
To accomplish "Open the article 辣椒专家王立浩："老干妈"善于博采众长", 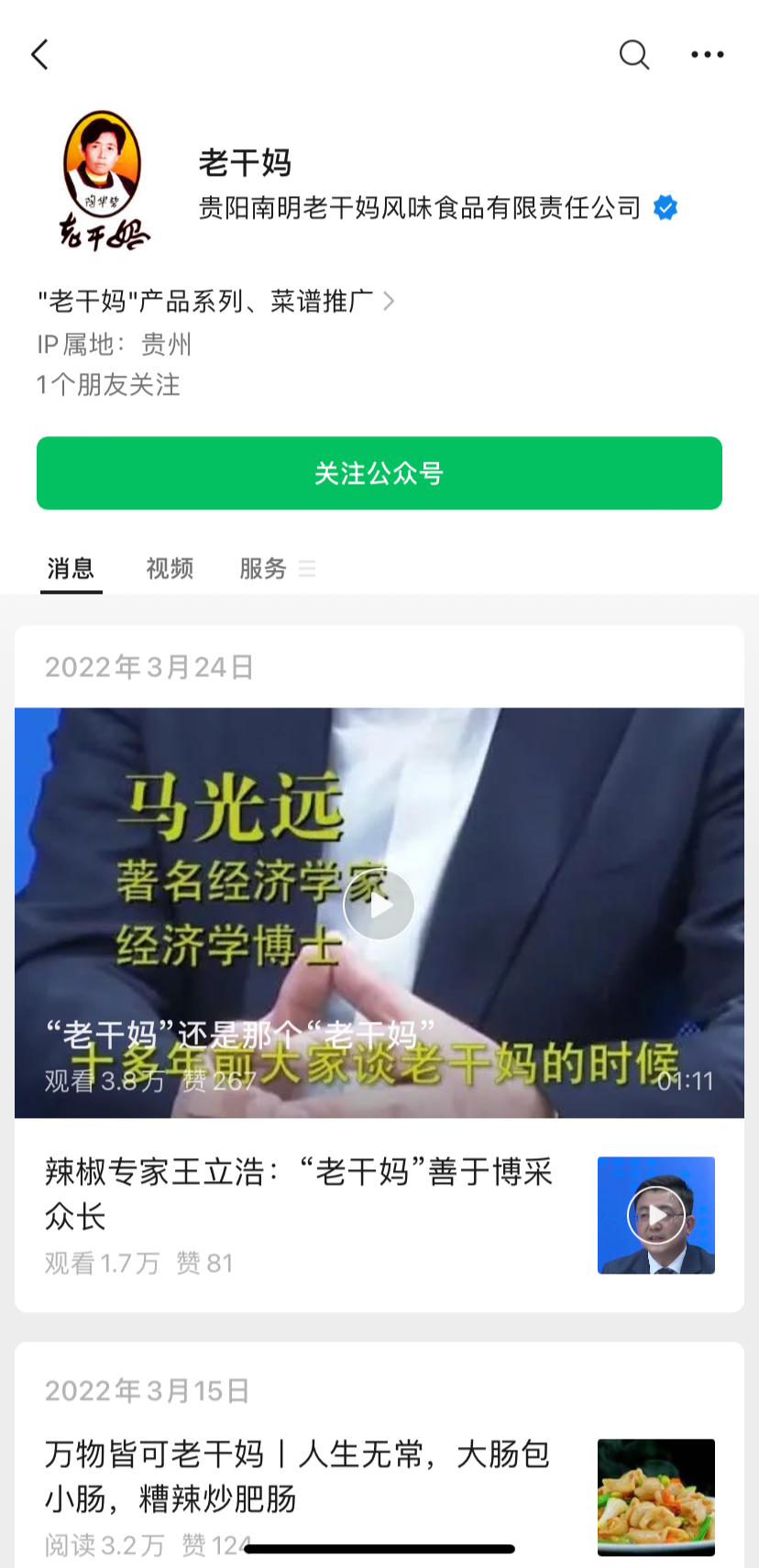I will 299,1193.
